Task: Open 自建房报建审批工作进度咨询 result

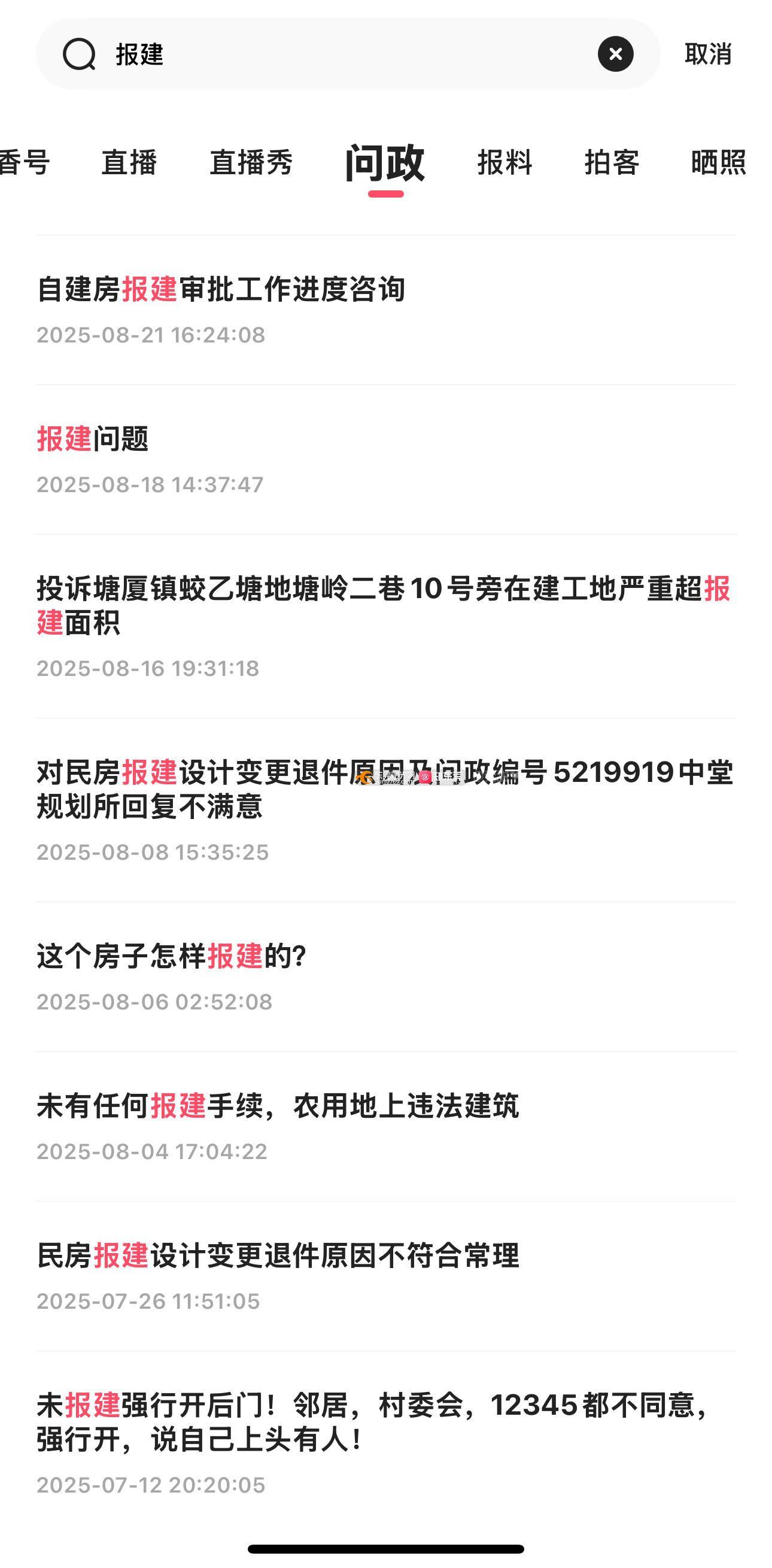Action: [221, 290]
